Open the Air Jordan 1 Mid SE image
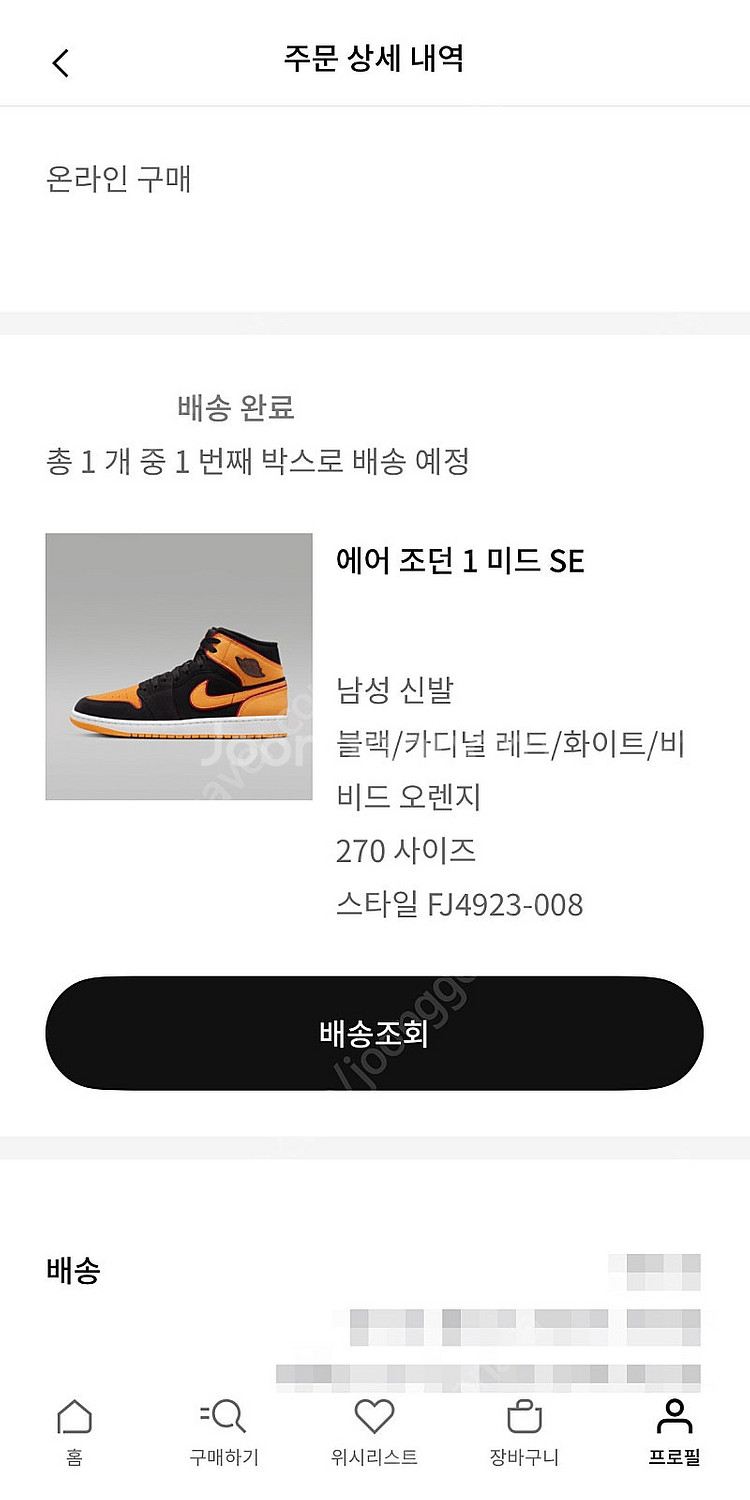The image size is (750, 1500). coord(179,666)
